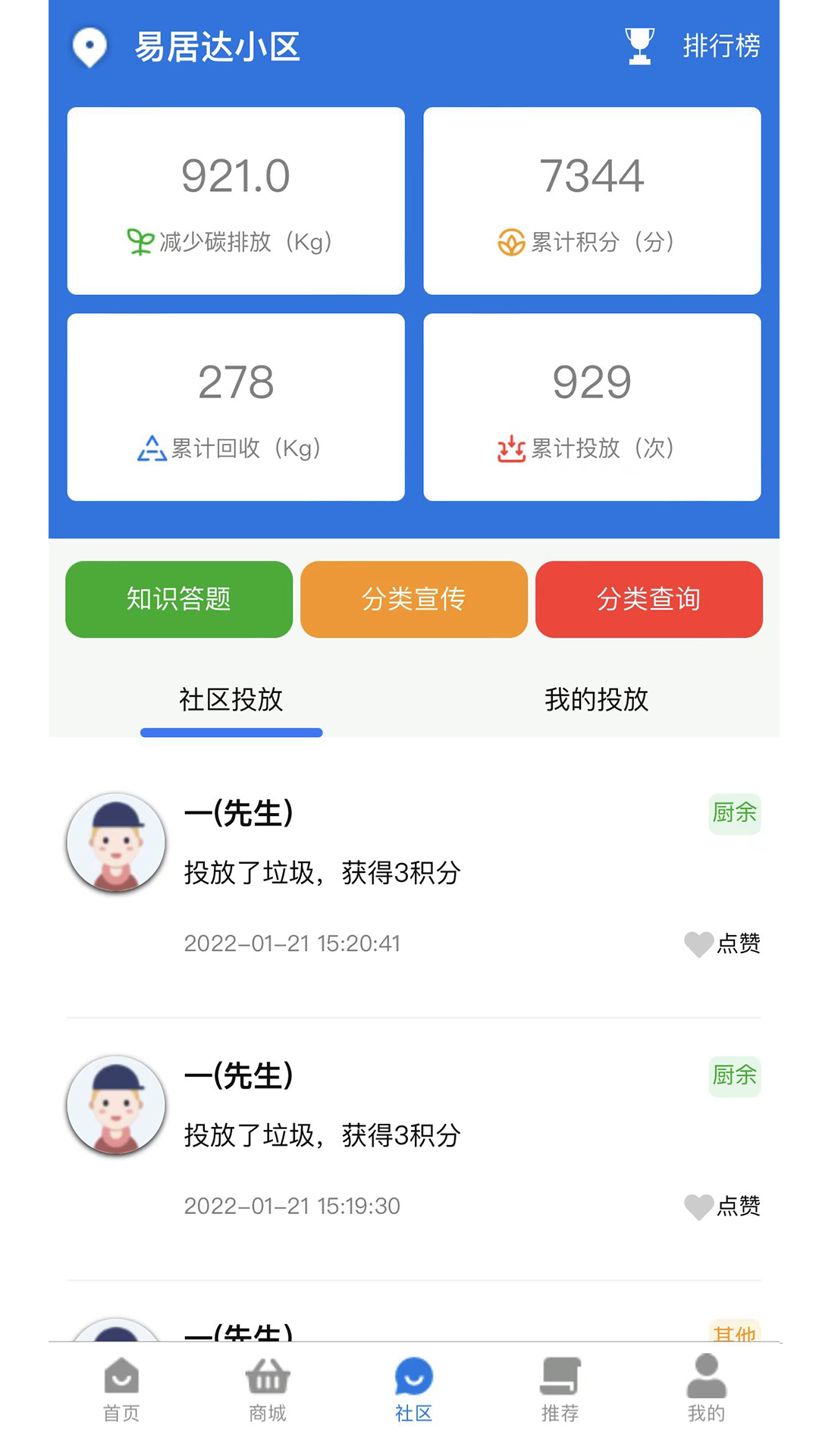Open the 商城 mall tab
The height and width of the screenshot is (1456, 819).
click(268, 1389)
